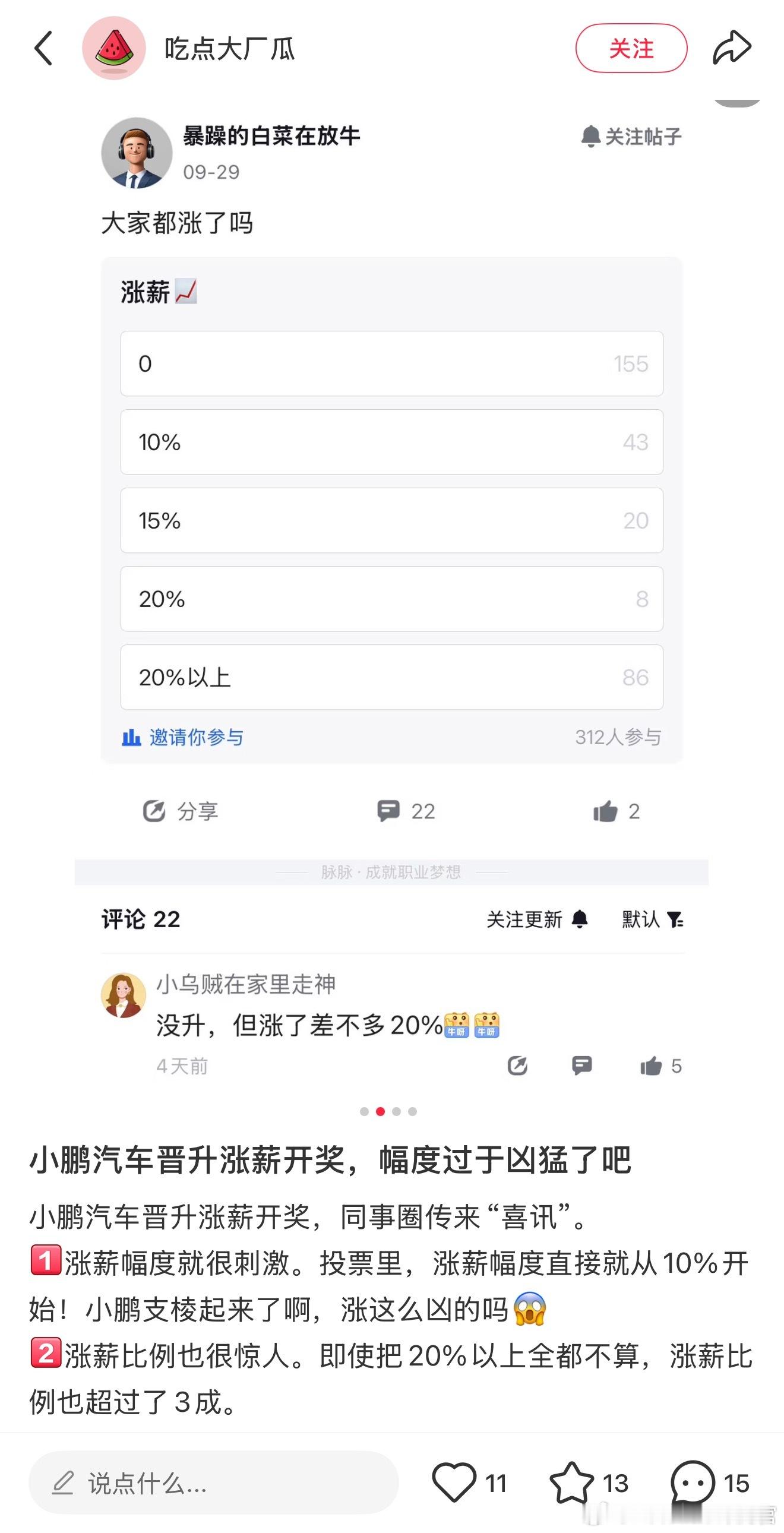Save post with the star icon
Viewport: 784px width, 1533px height.
pos(571,1482)
